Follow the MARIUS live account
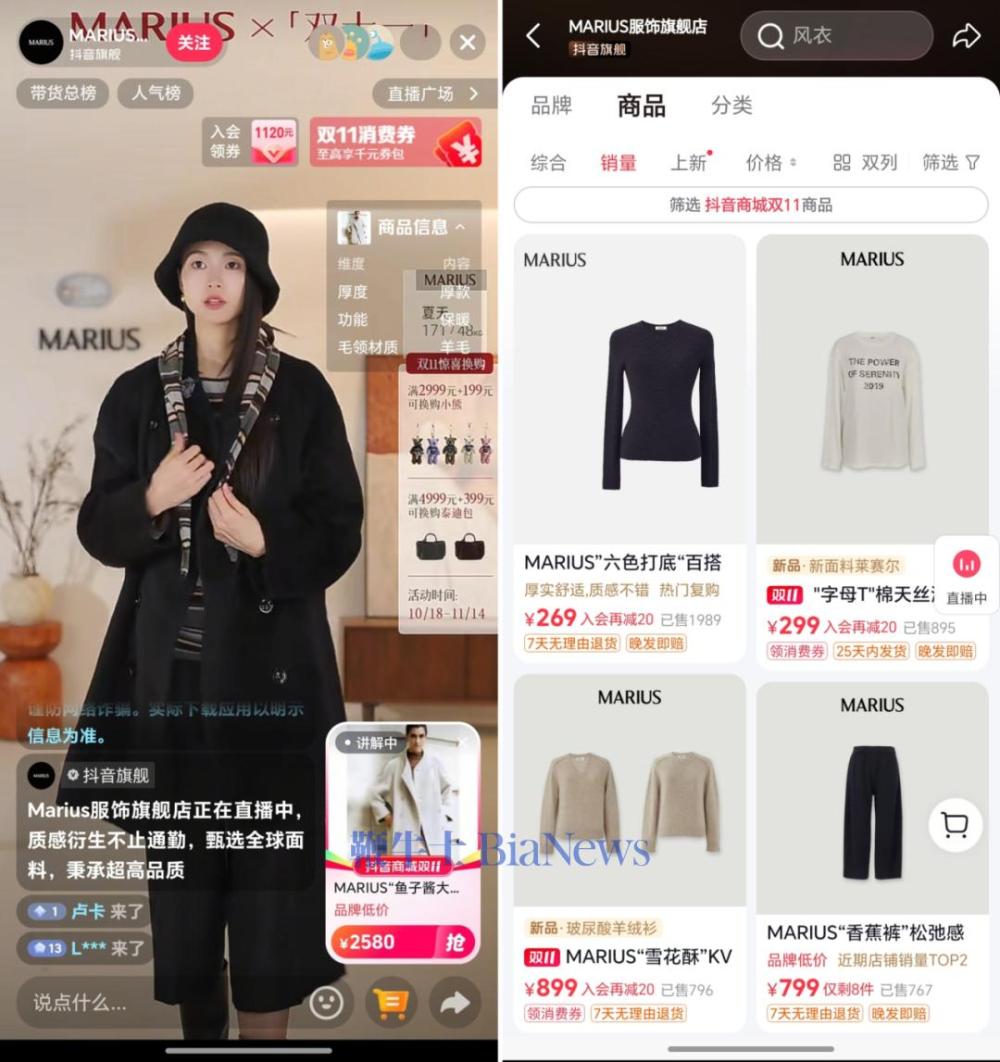Viewport: 1000px width, 1062px height. click(193, 42)
